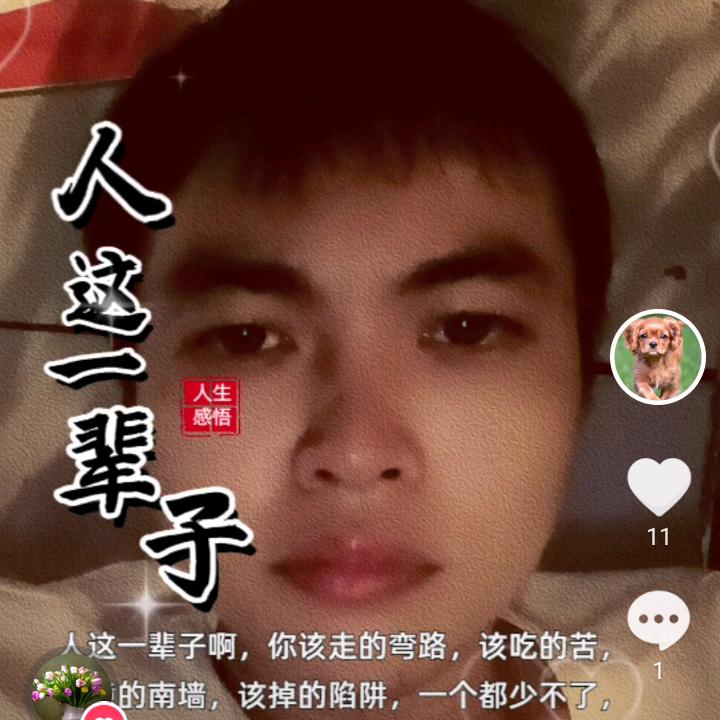Open the comments bubble

tap(658, 620)
